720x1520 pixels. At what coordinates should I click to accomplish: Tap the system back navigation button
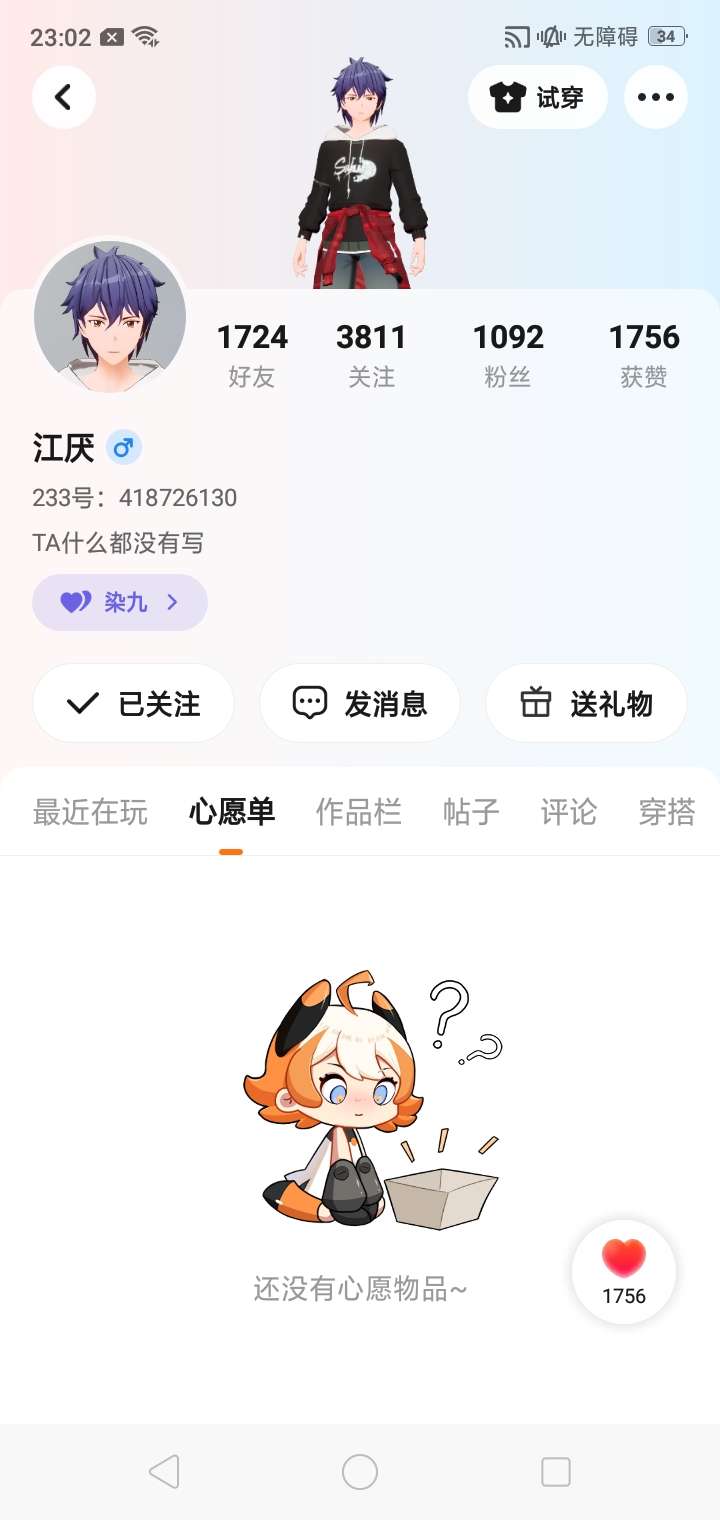pos(164,1471)
